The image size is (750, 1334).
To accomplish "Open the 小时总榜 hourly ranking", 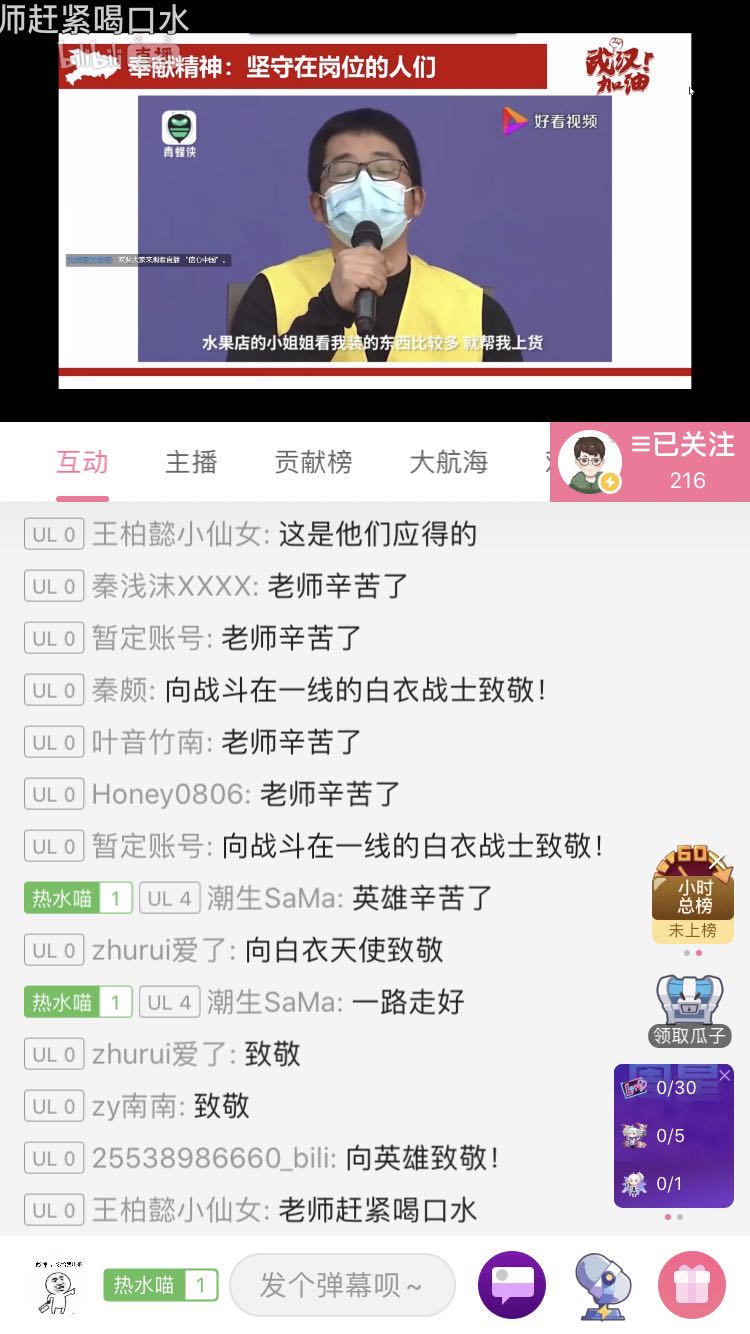I will click(x=693, y=895).
